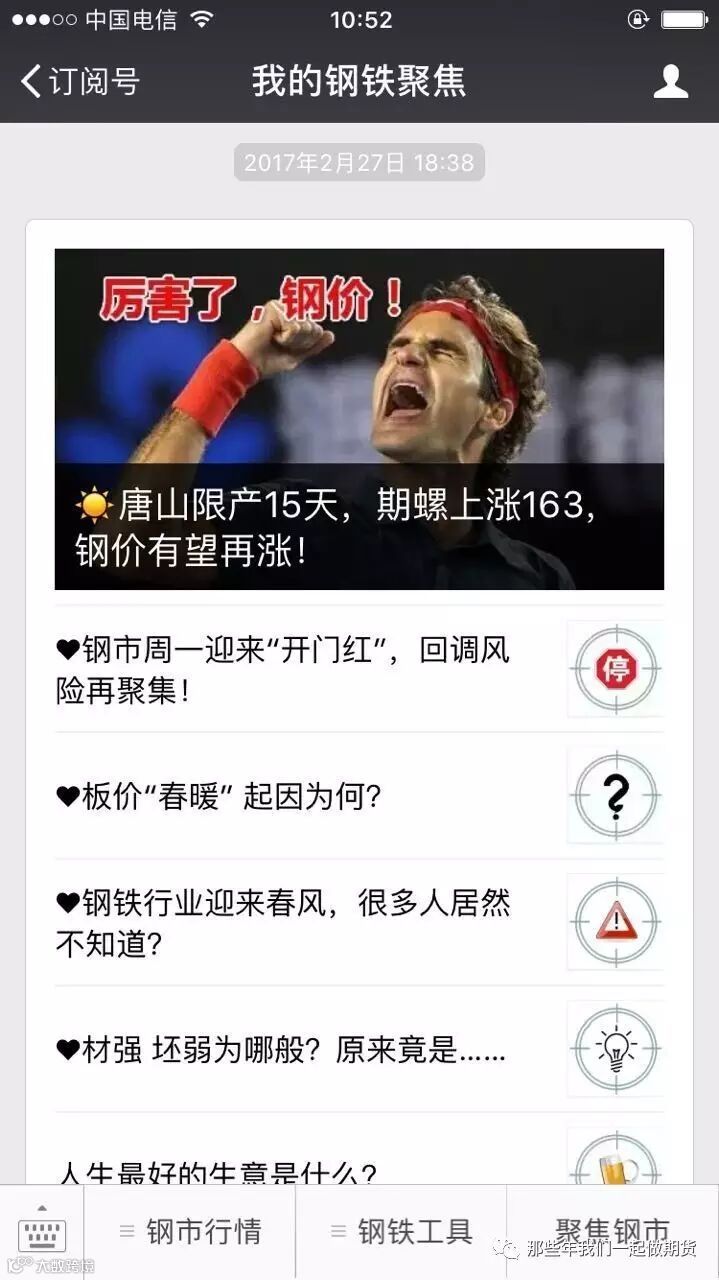The image size is (719, 1280).
Task: Open the account profile icon
Action: pos(670,82)
